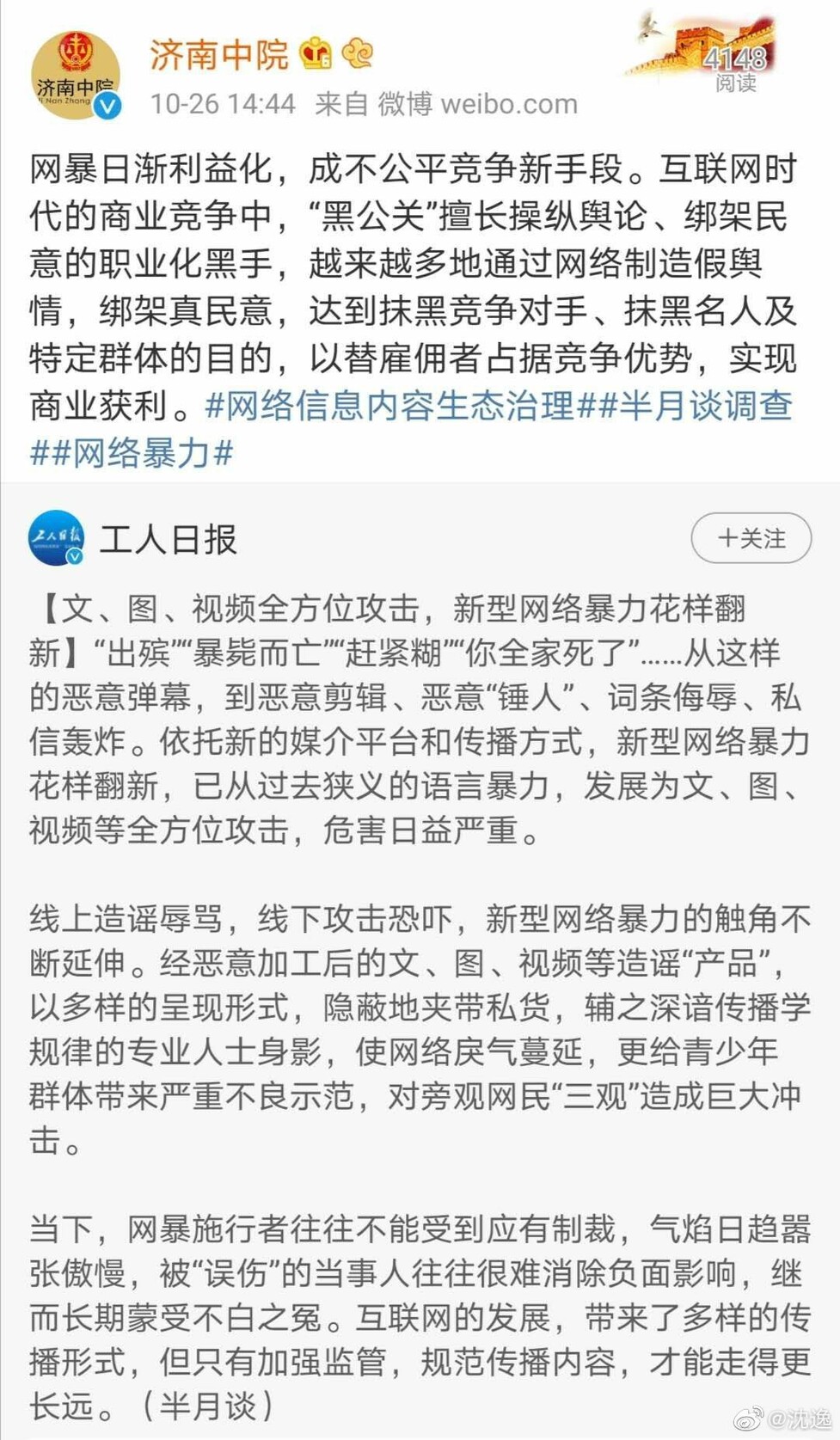Tap the 工人日报 account name
This screenshot has height=1440, width=840.
pos(168,540)
